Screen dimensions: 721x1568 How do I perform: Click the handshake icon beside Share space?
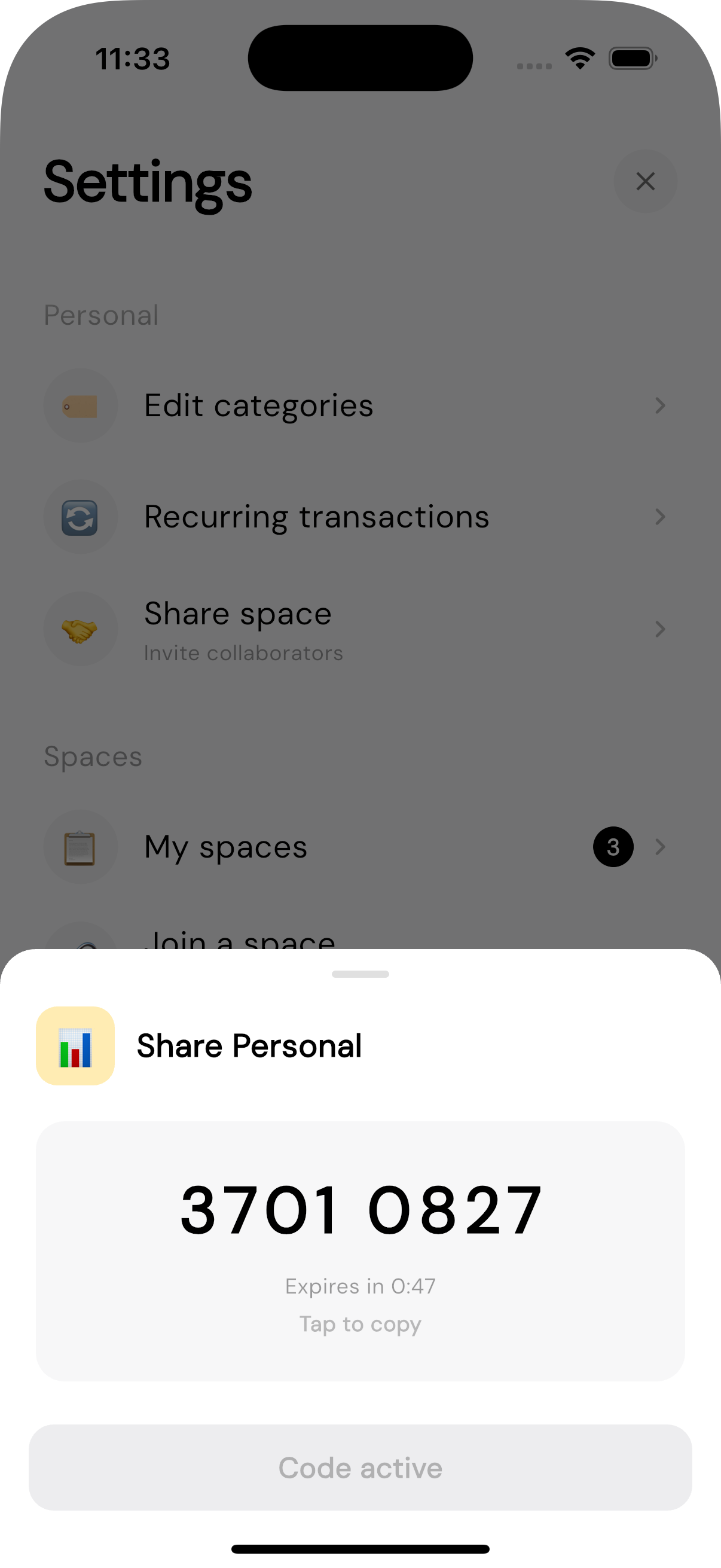coord(81,629)
